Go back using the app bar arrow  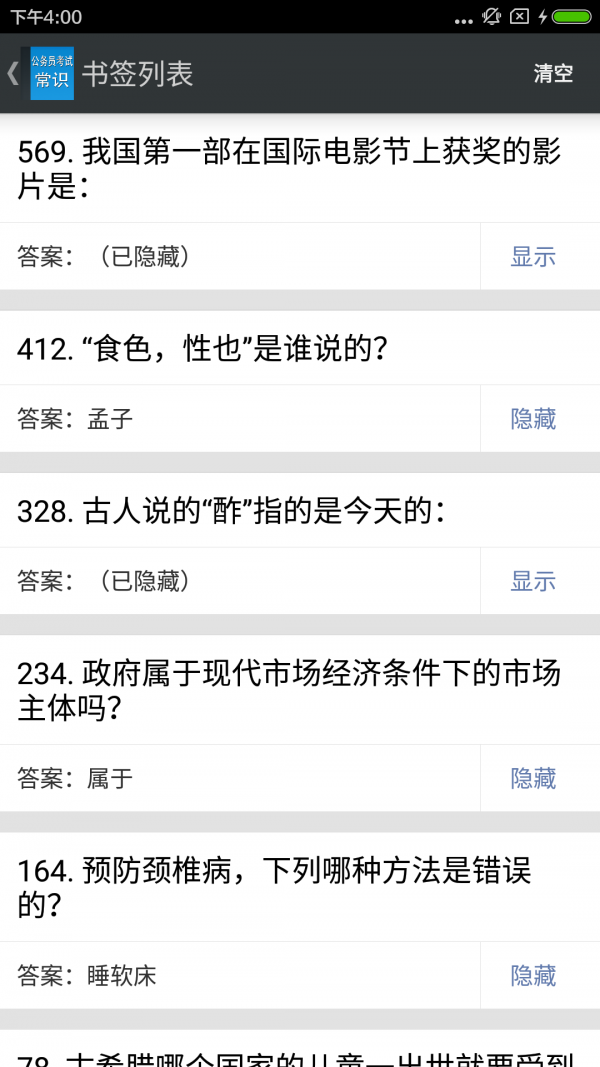pyautogui.click(x=14, y=73)
